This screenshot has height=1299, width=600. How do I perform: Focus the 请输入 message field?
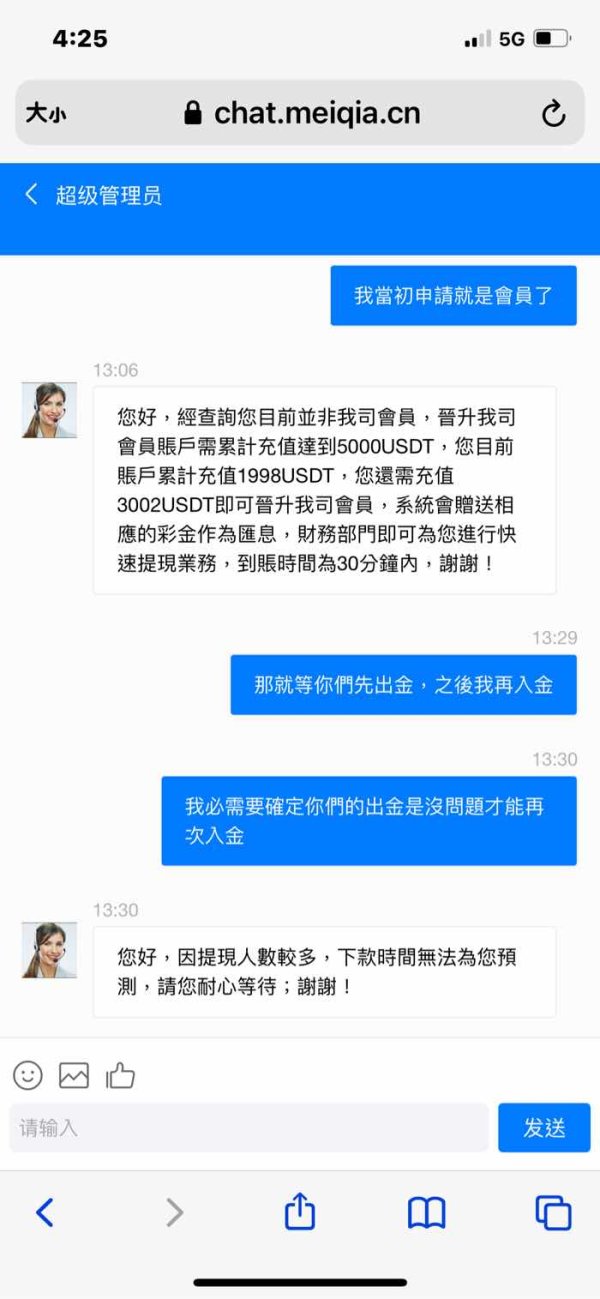click(249, 1128)
